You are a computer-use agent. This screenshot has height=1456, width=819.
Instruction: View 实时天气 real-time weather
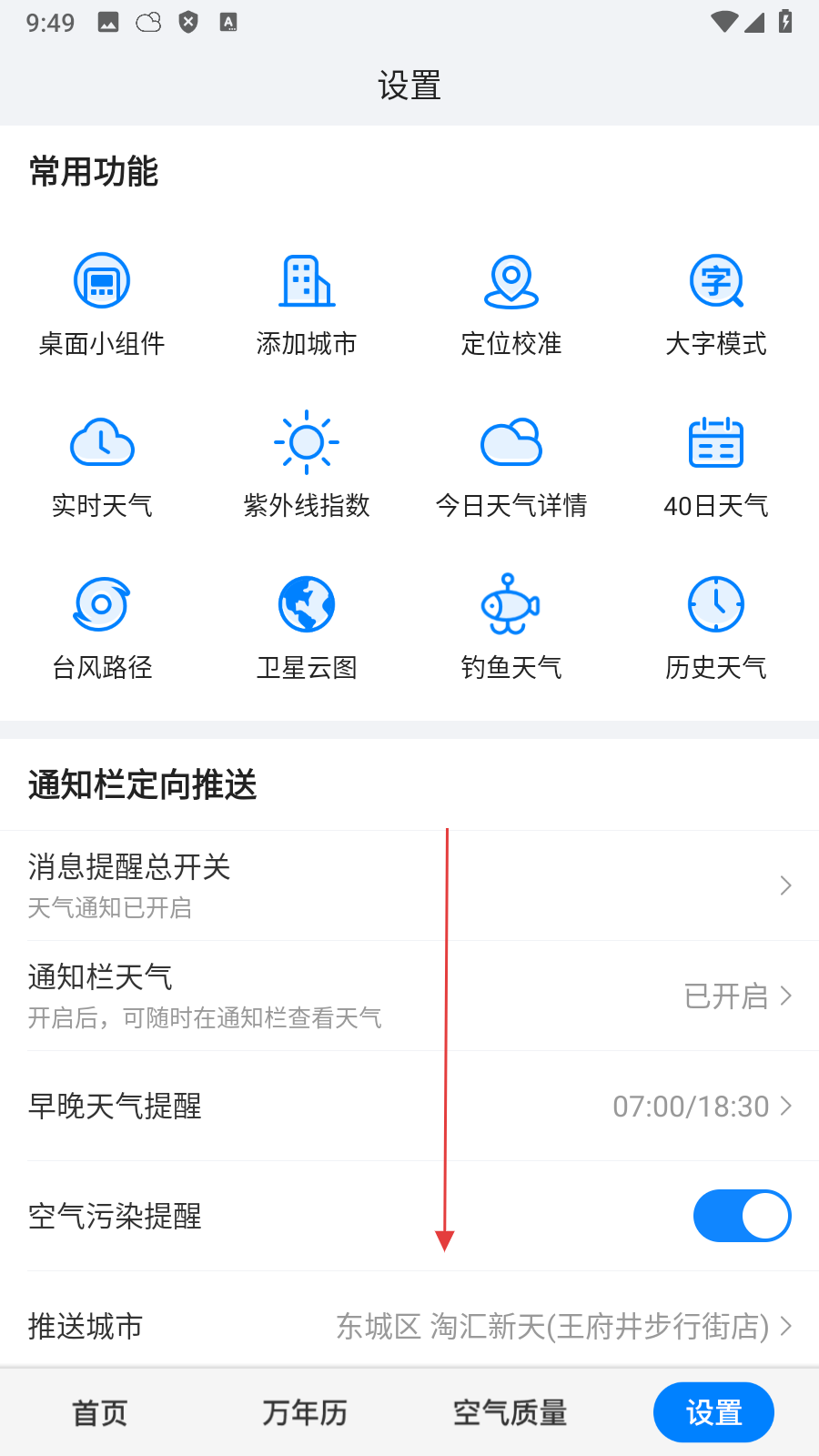click(102, 466)
